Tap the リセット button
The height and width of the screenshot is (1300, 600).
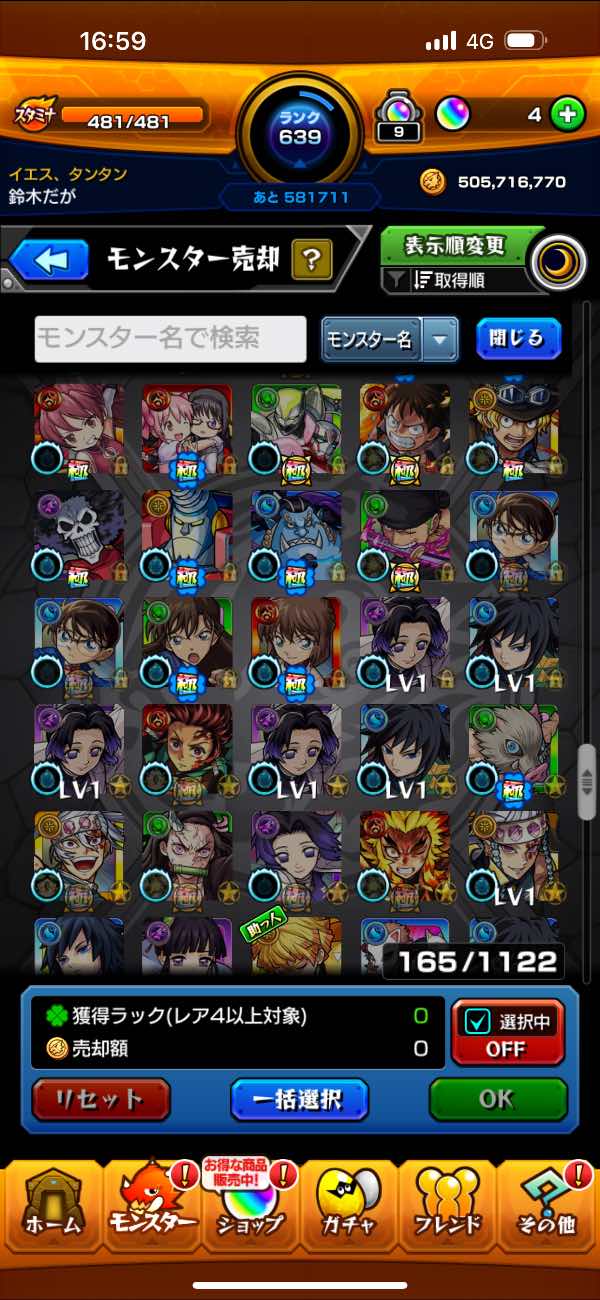click(101, 1100)
